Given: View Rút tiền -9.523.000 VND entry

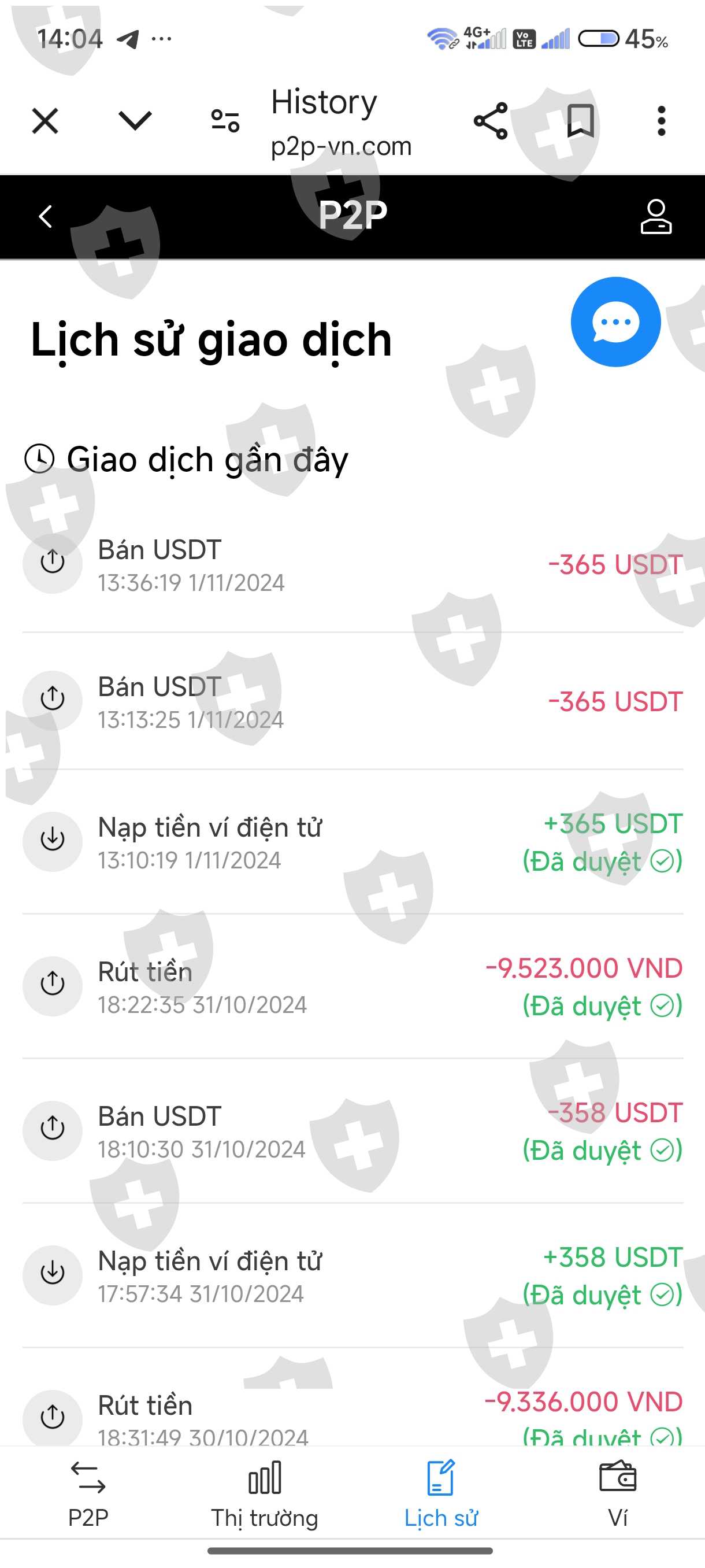Looking at the screenshot, I should click(x=353, y=986).
